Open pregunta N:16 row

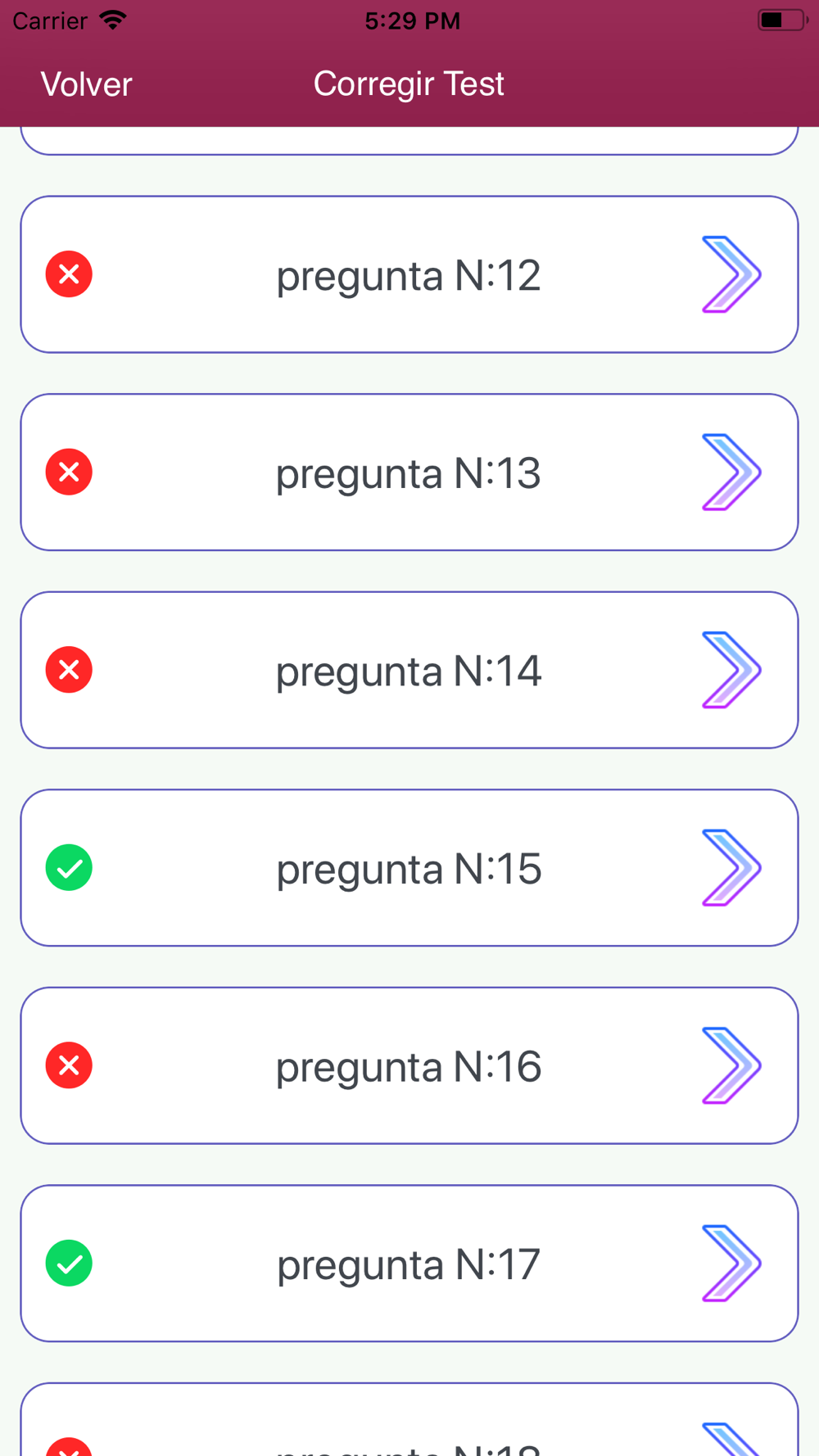(409, 1065)
